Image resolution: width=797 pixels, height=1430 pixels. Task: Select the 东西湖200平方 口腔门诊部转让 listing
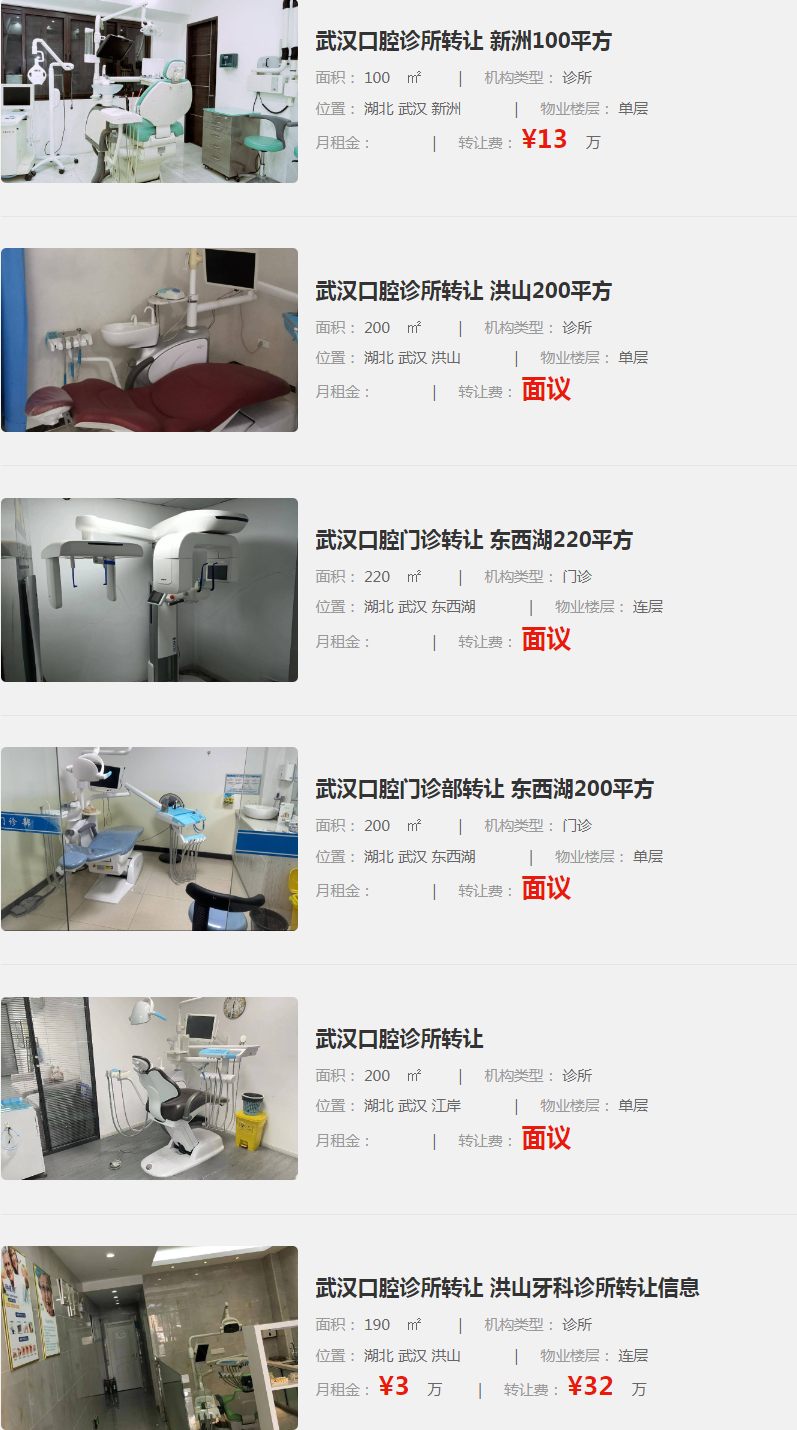coord(484,789)
